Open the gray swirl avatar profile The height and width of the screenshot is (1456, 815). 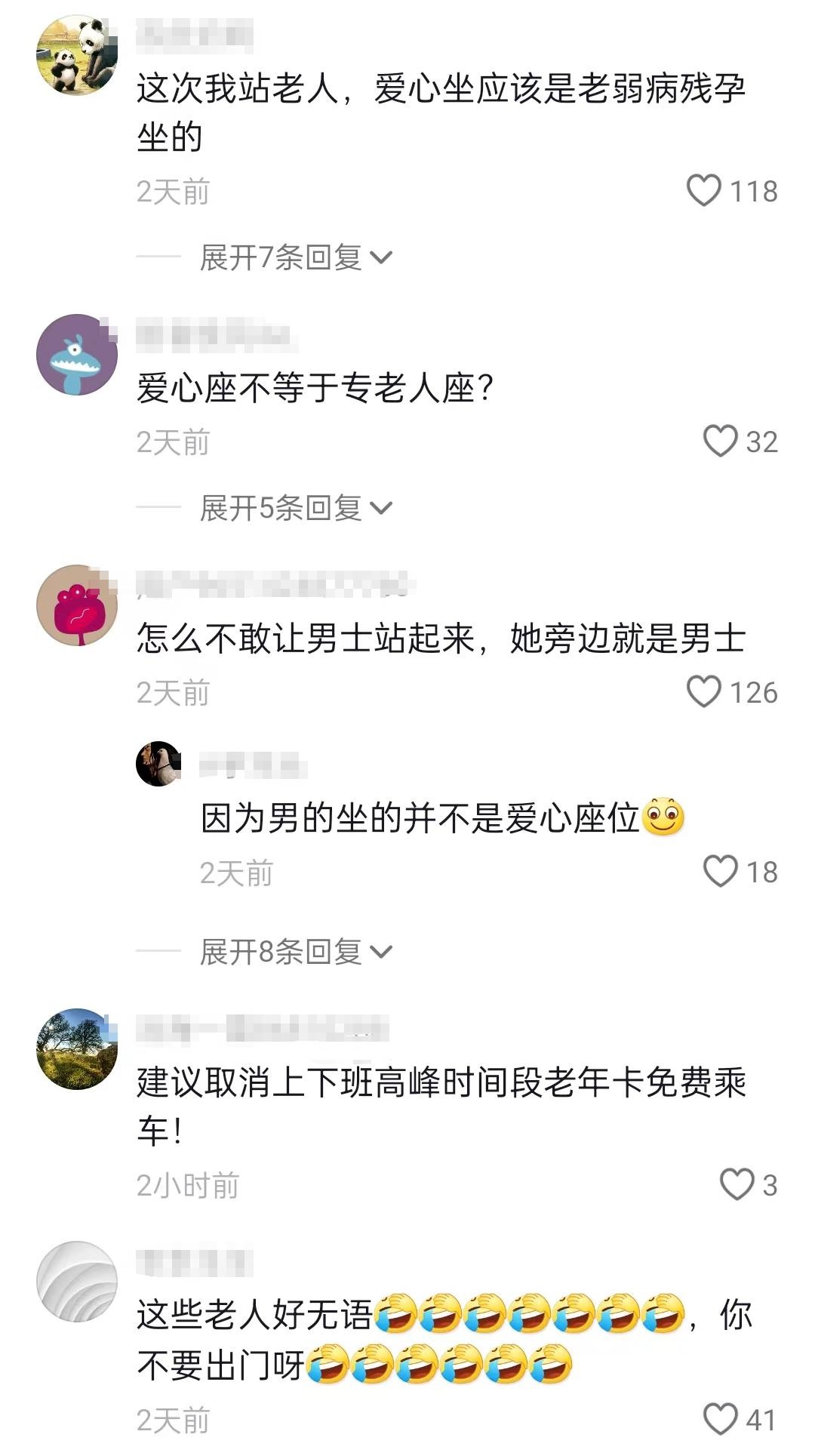pos(77,1282)
